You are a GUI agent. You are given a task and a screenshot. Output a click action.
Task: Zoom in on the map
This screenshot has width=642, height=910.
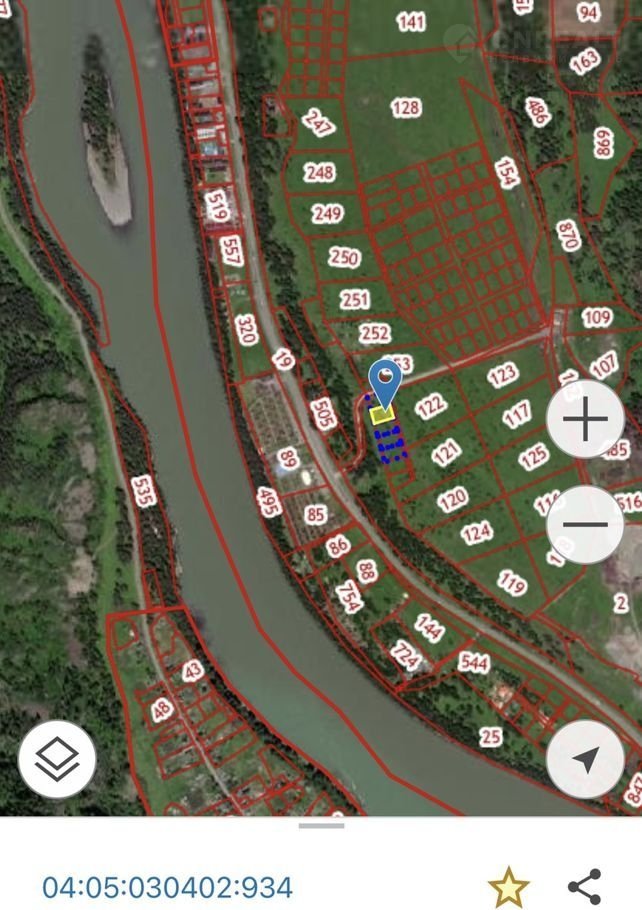point(586,419)
